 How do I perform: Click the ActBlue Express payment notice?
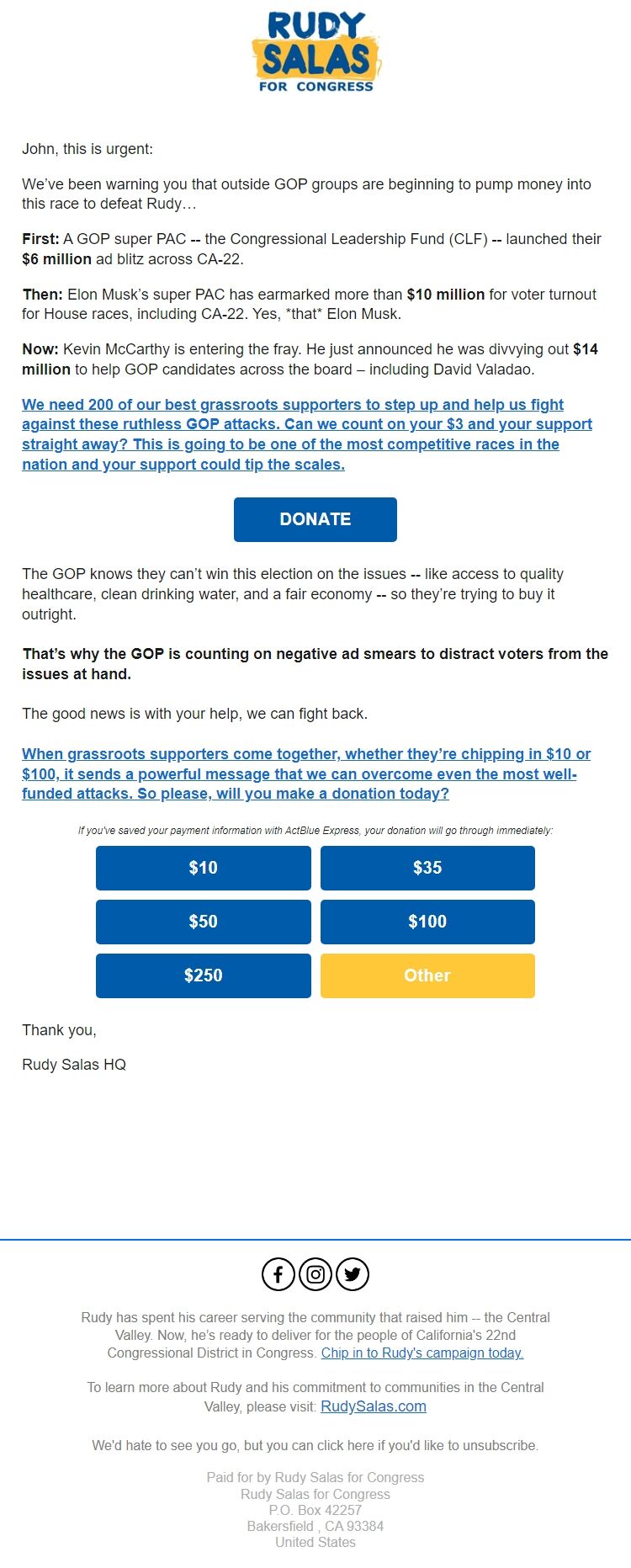[315, 830]
